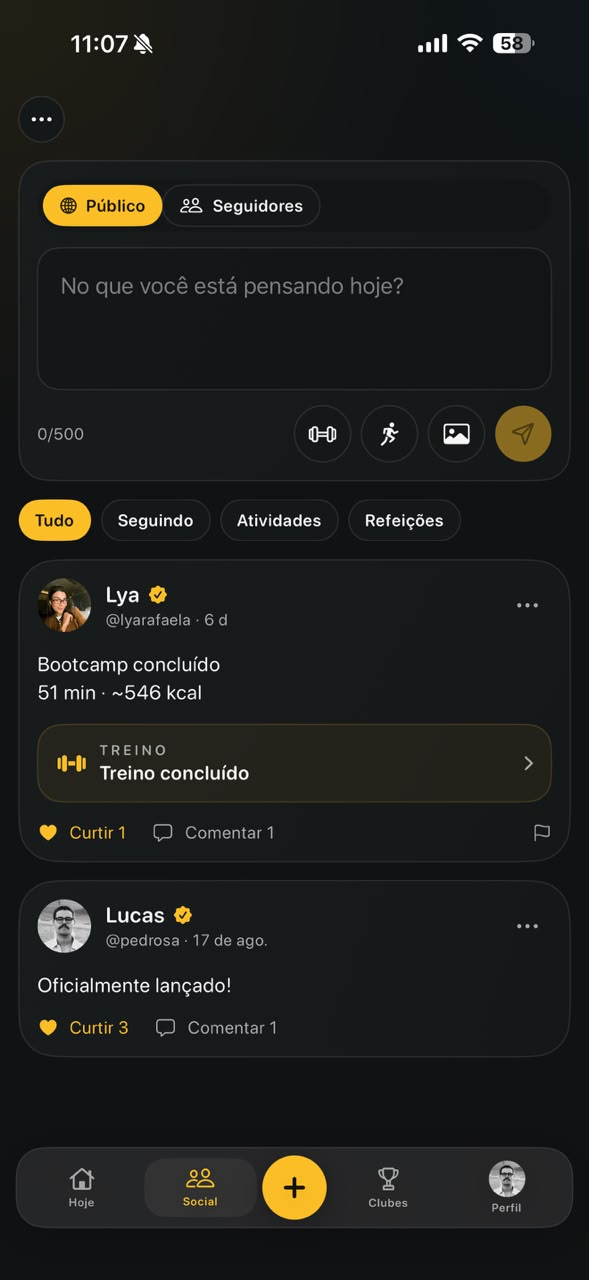Screen dimensions: 589x1280
Task: Like Lucas's Oficialmente lançado post
Action: pos(83,1027)
